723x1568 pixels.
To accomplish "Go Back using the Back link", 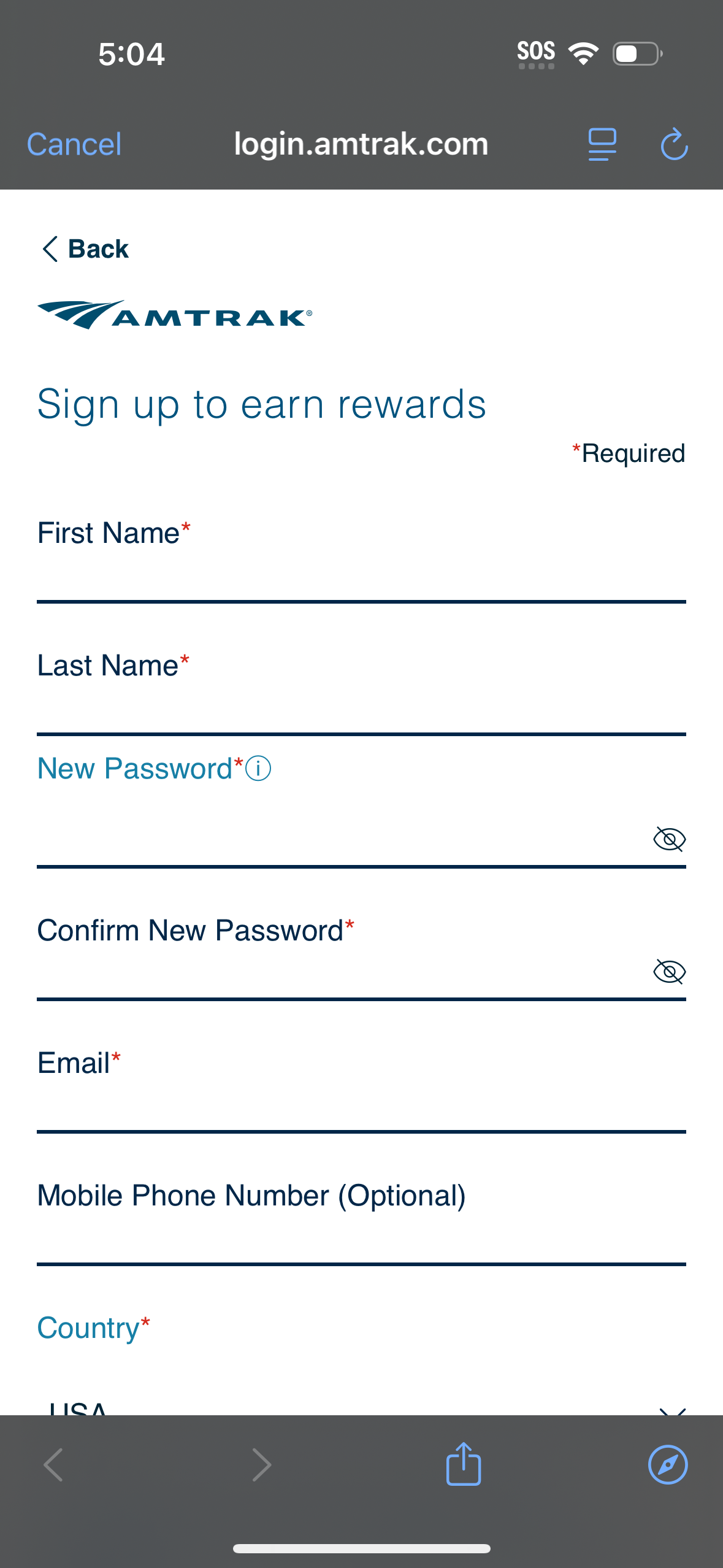I will (x=86, y=249).
